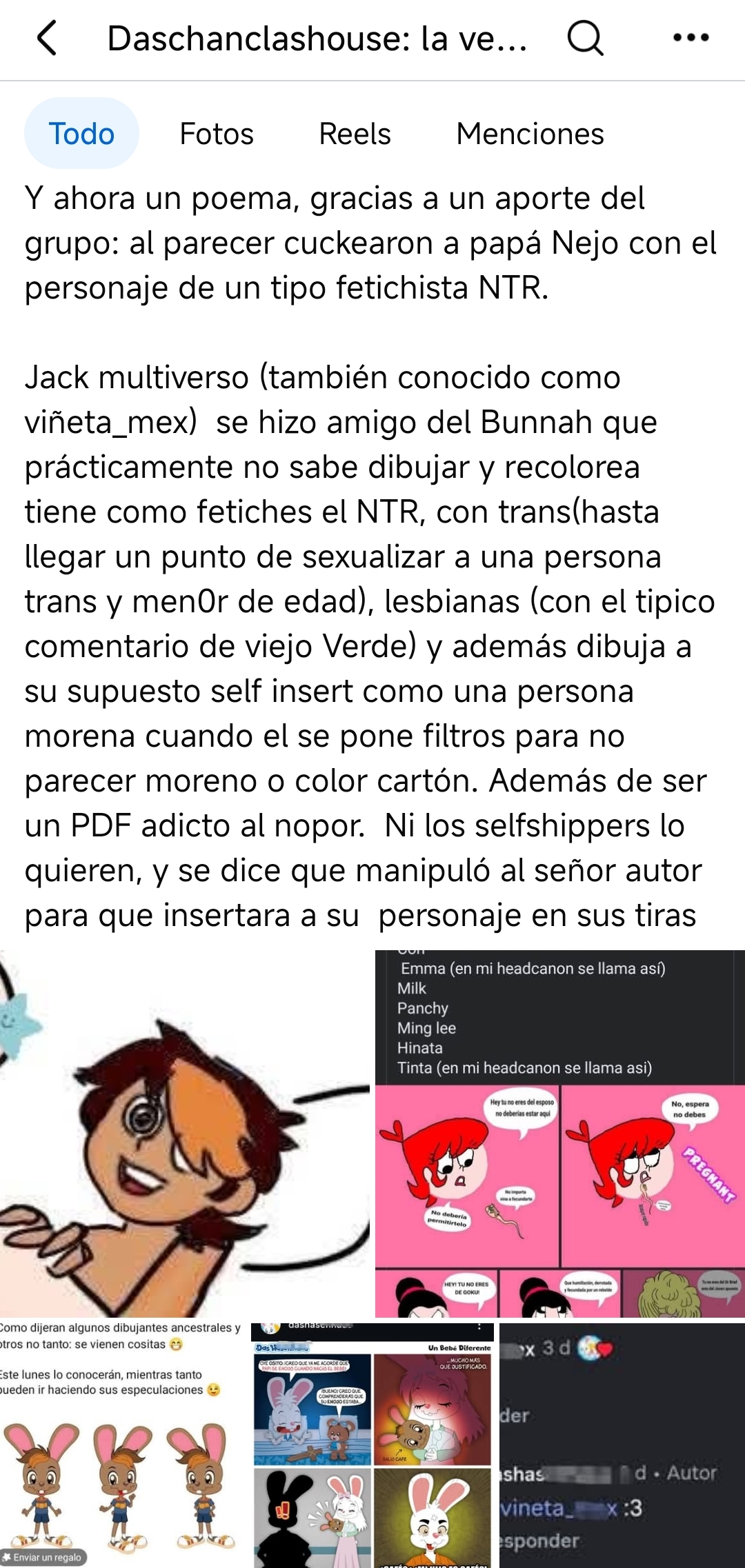The width and height of the screenshot is (745, 1568).
Task: Open the three-dot overflow menu
Action: coord(691,38)
